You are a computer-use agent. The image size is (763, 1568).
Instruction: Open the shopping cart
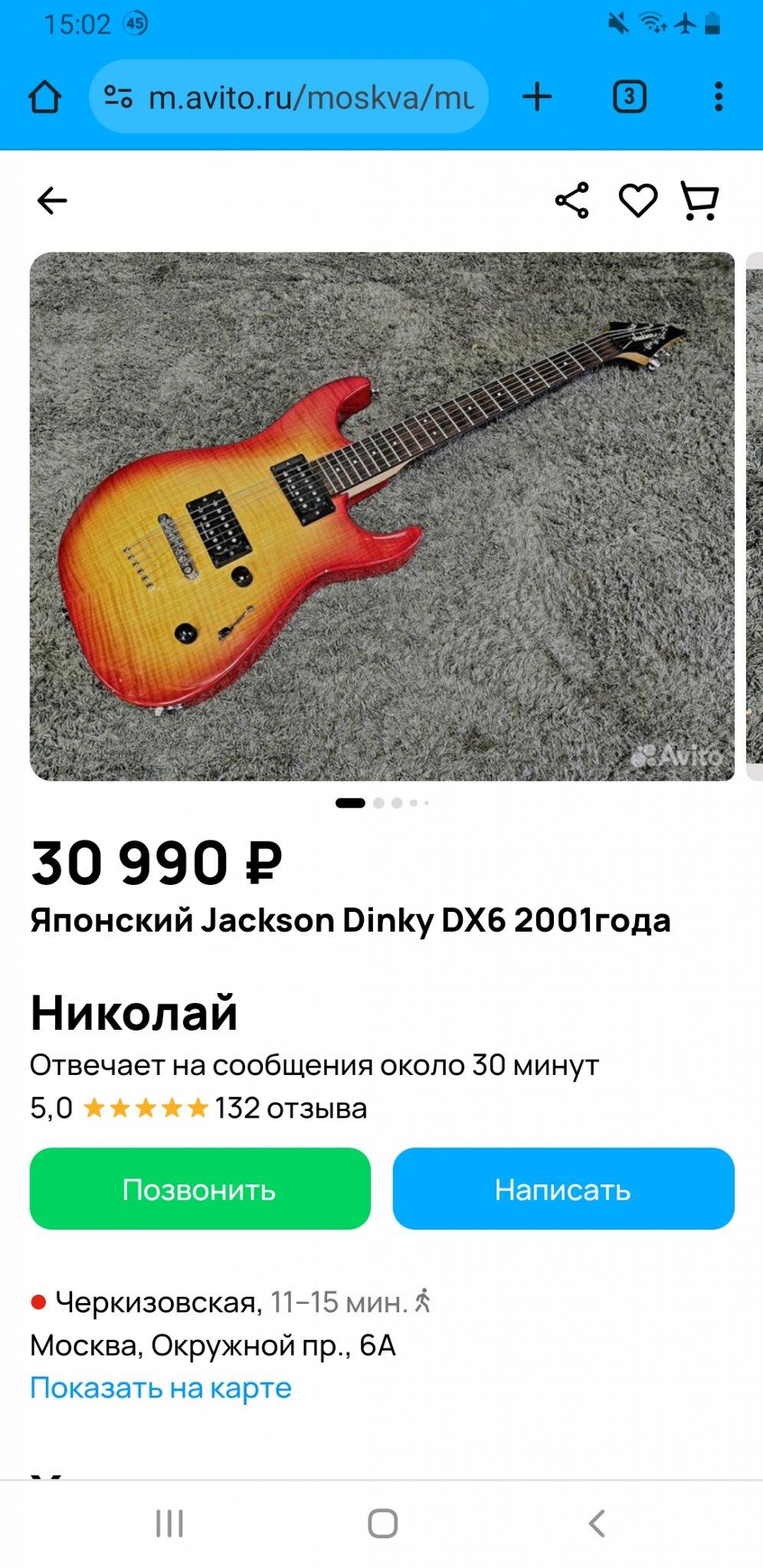[699, 201]
